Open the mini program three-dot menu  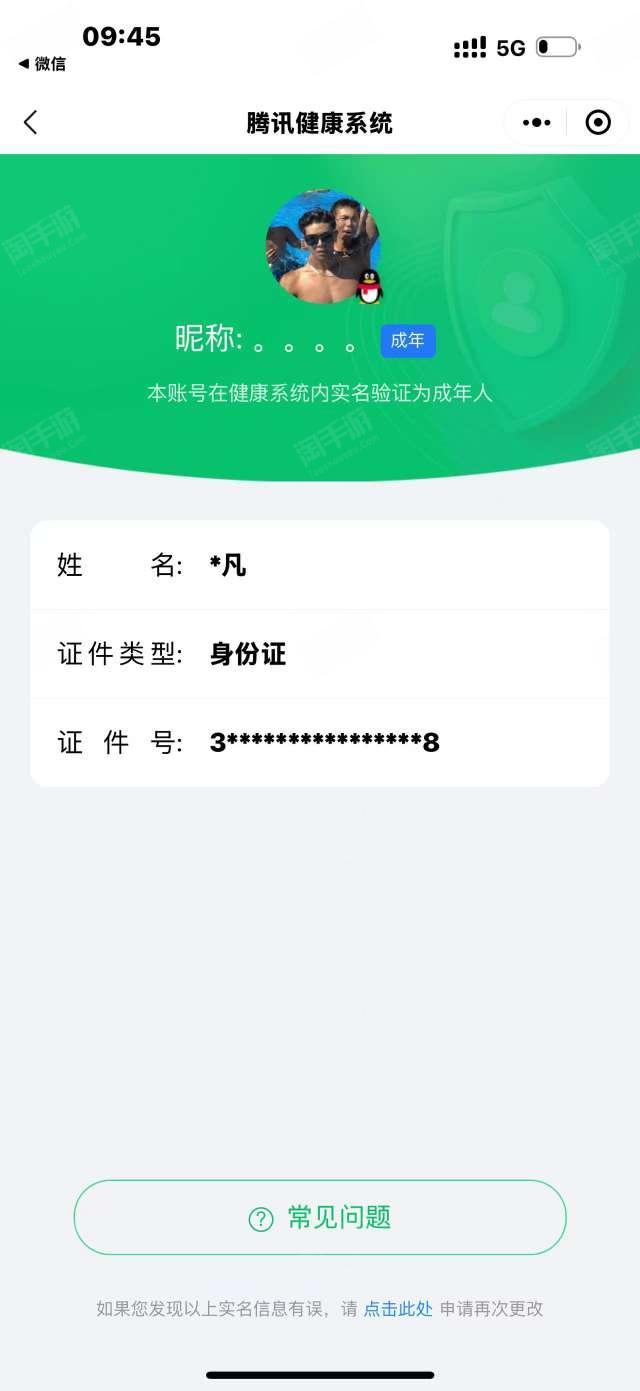tap(536, 122)
